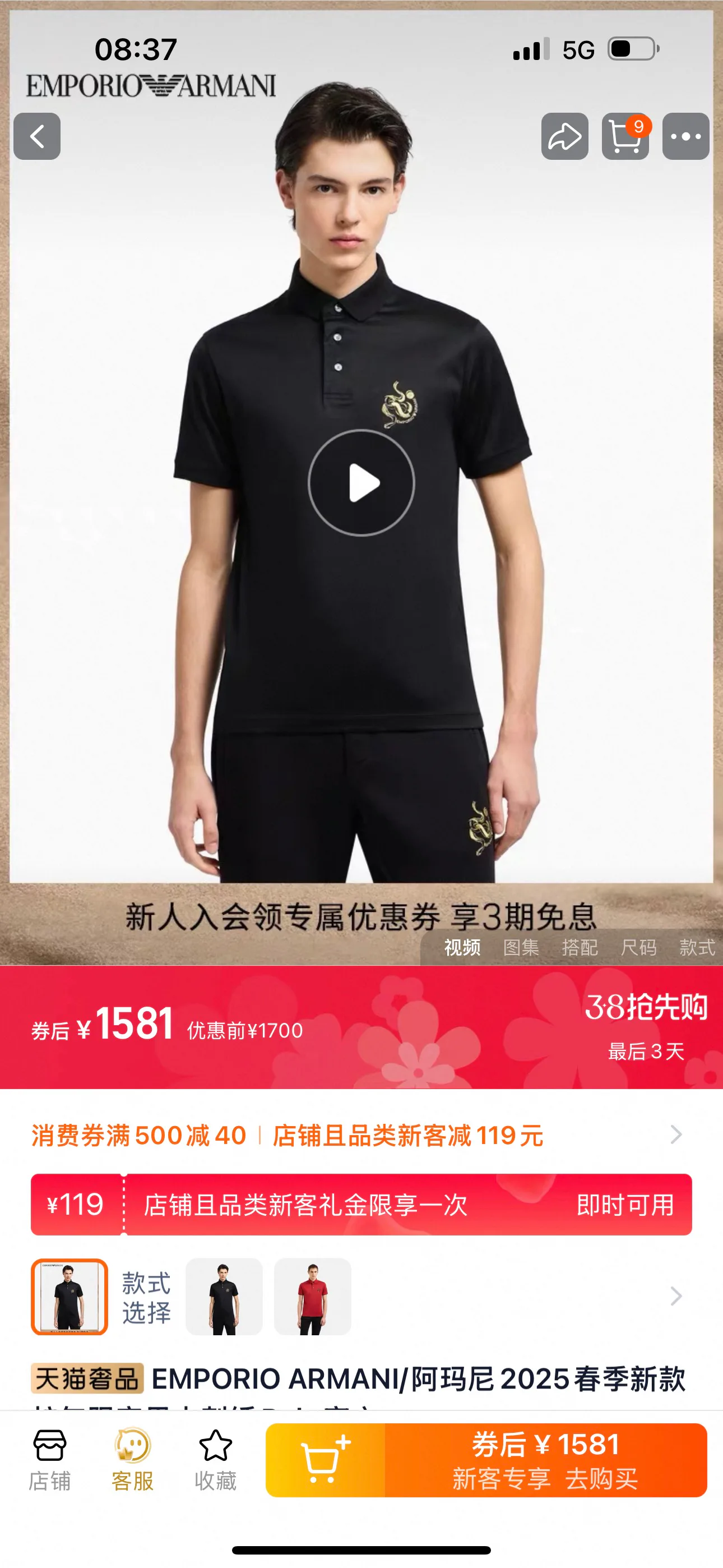Expand the 消费券满500减40 coupon row
723x1568 pixels.
[361, 1135]
